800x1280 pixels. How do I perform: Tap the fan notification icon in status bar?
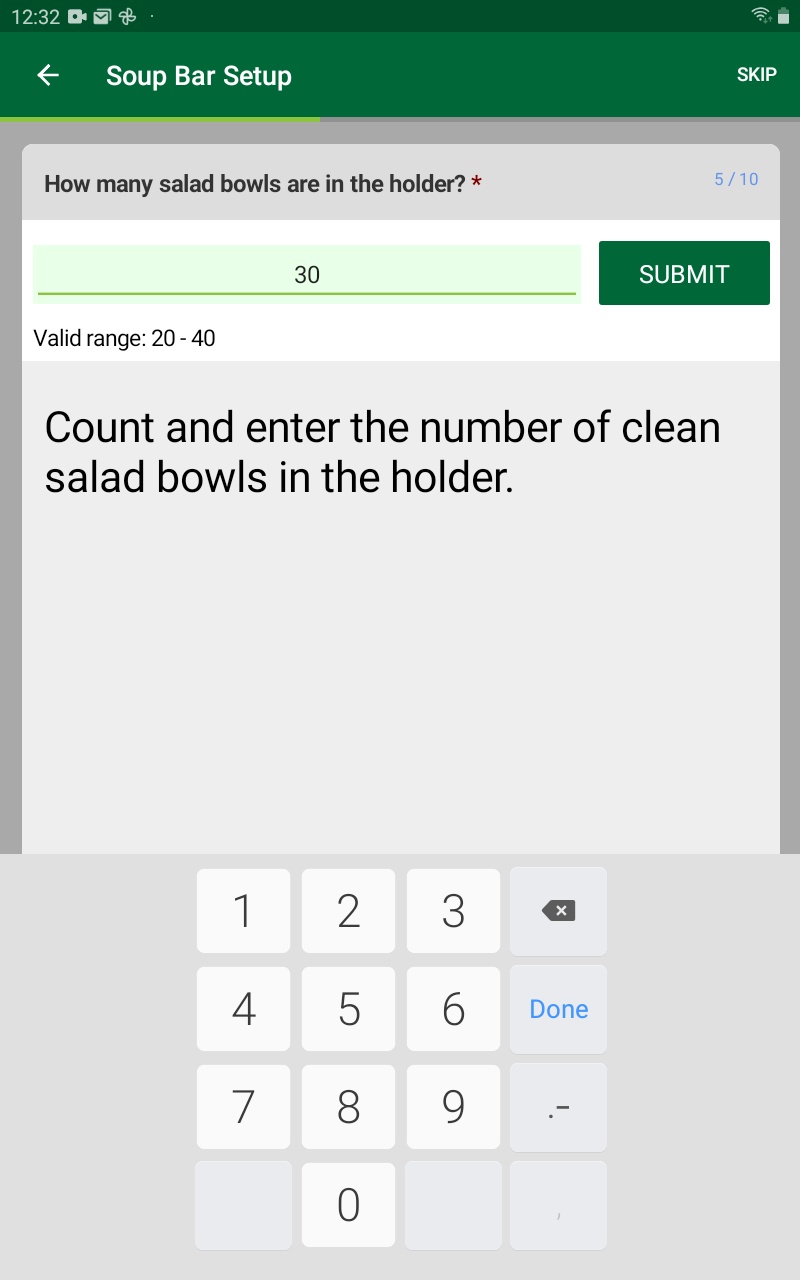point(128,16)
